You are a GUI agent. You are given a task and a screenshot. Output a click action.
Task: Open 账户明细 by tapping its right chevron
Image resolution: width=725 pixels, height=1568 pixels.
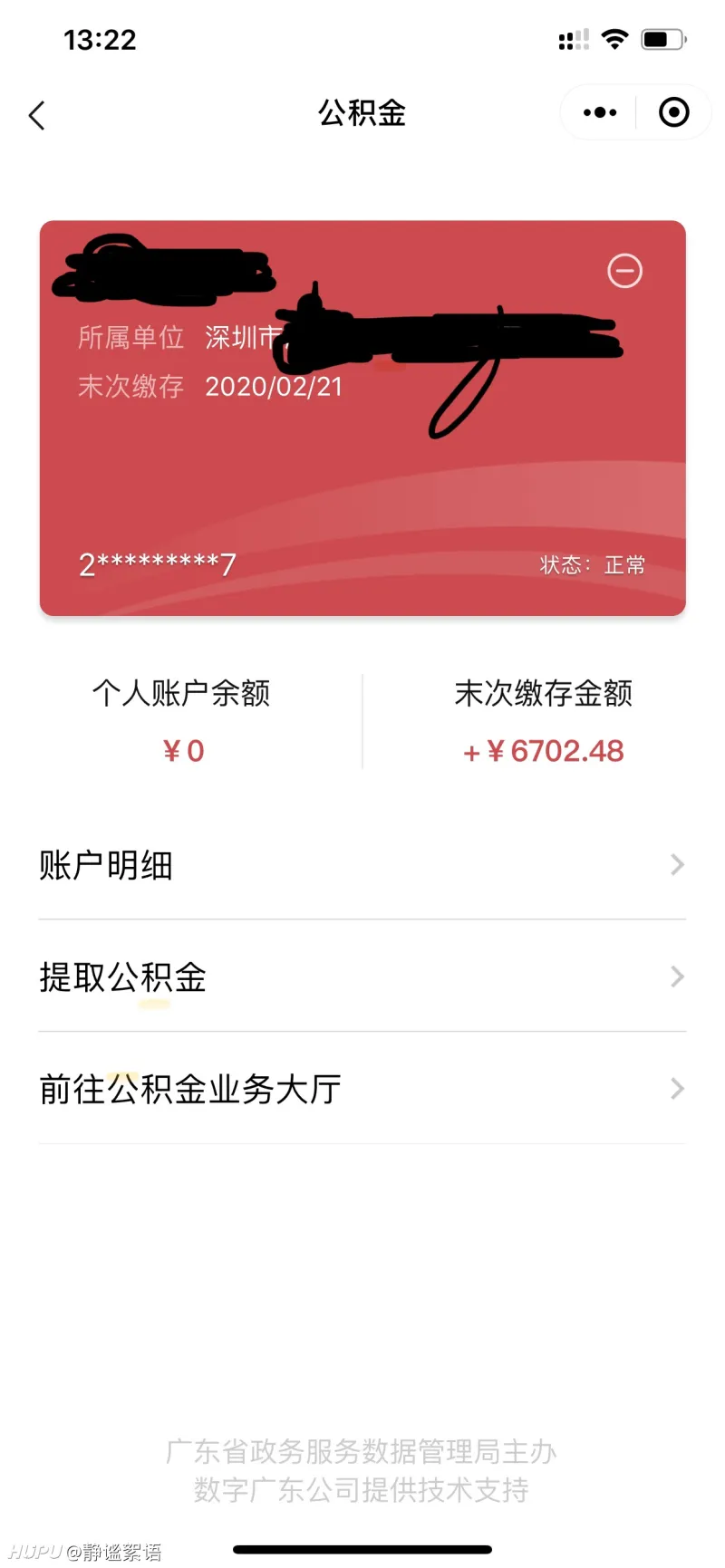675,865
